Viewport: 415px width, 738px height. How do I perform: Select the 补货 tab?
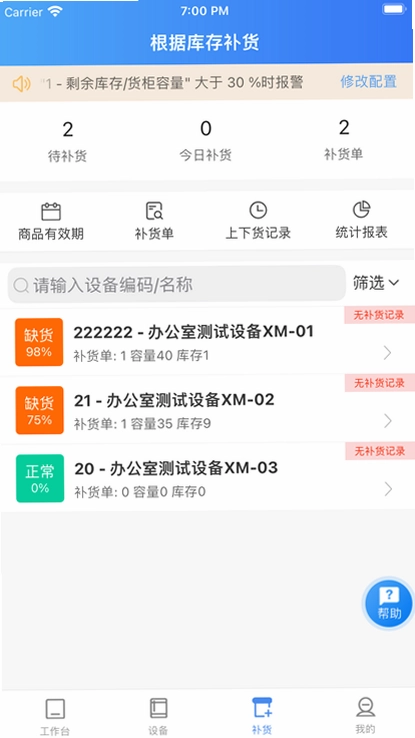click(x=262, y=716)
